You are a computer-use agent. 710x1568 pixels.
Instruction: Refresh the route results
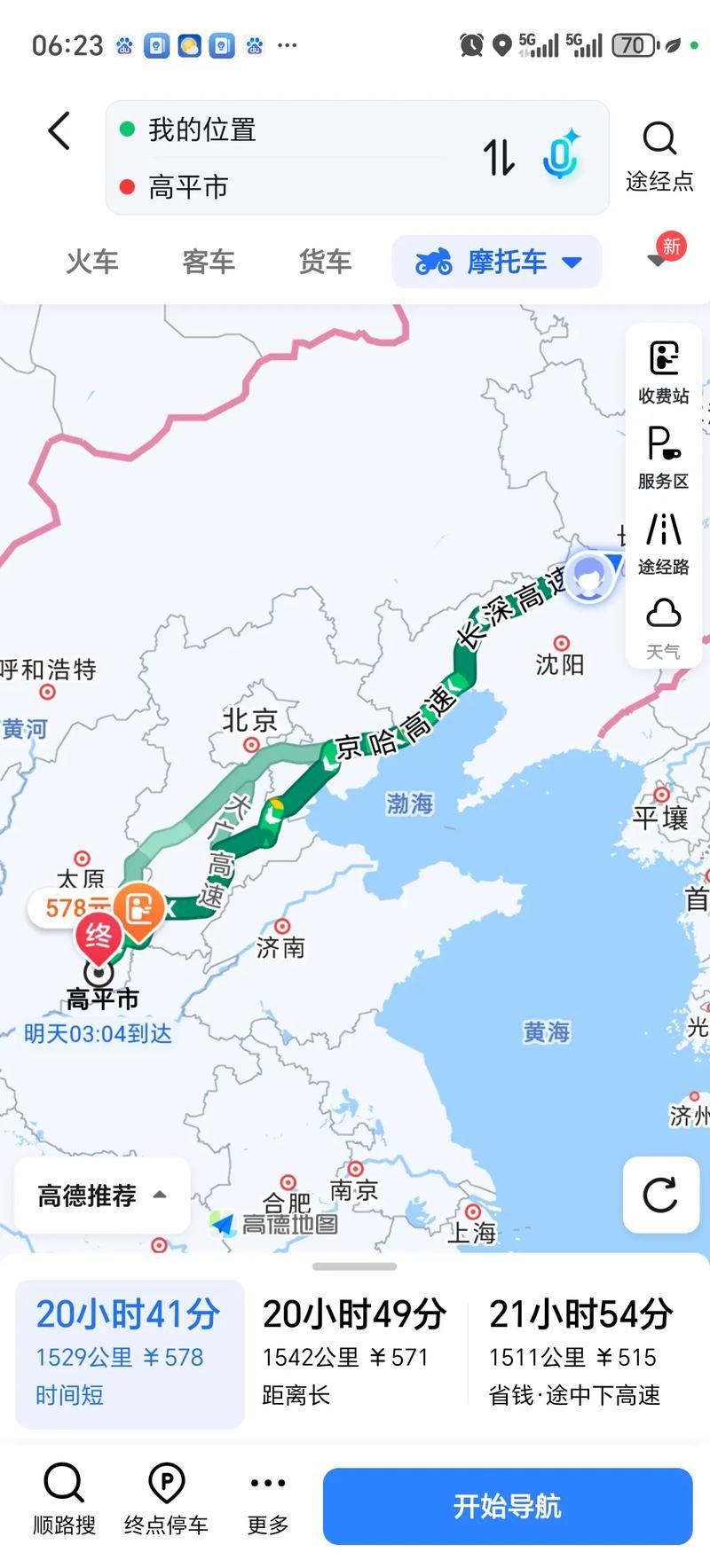(660, 1195)
